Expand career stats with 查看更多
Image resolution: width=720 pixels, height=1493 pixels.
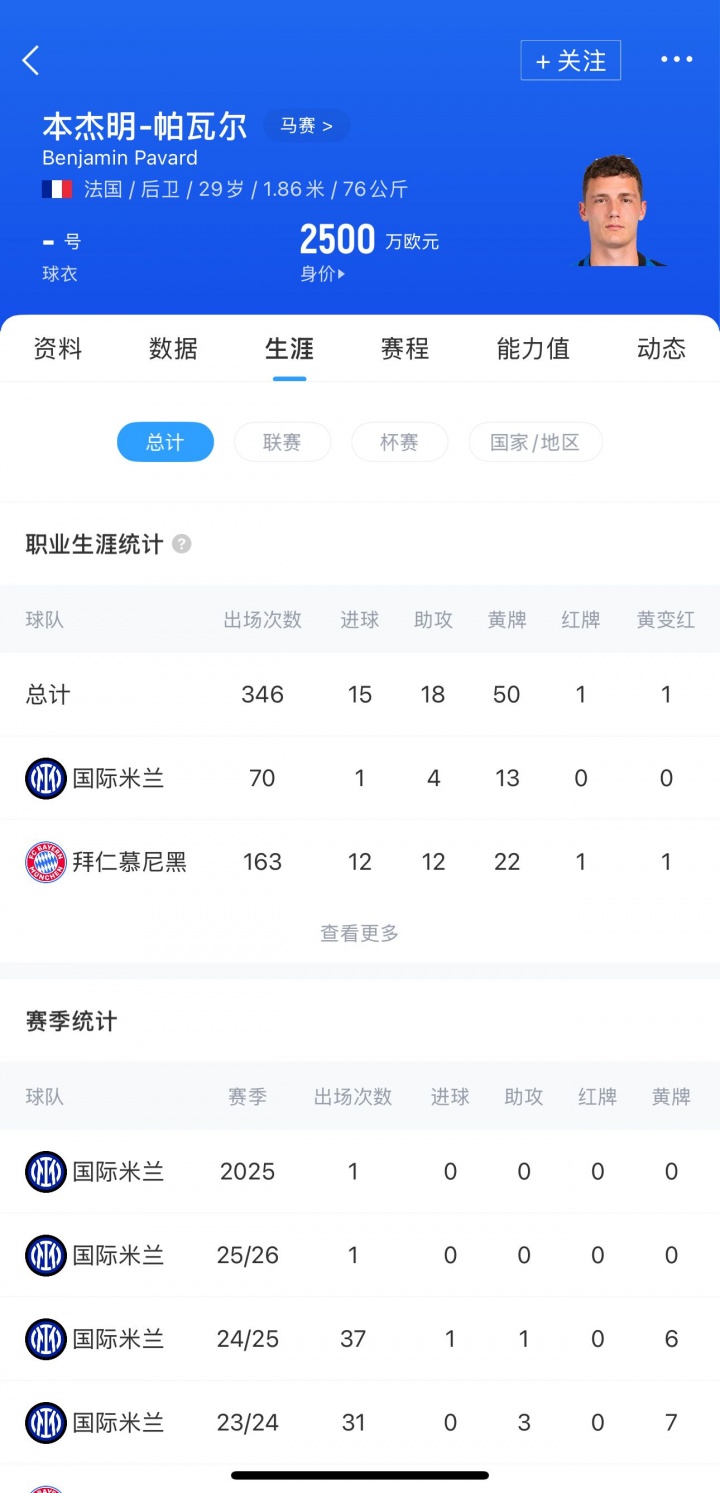coord(359,933)
